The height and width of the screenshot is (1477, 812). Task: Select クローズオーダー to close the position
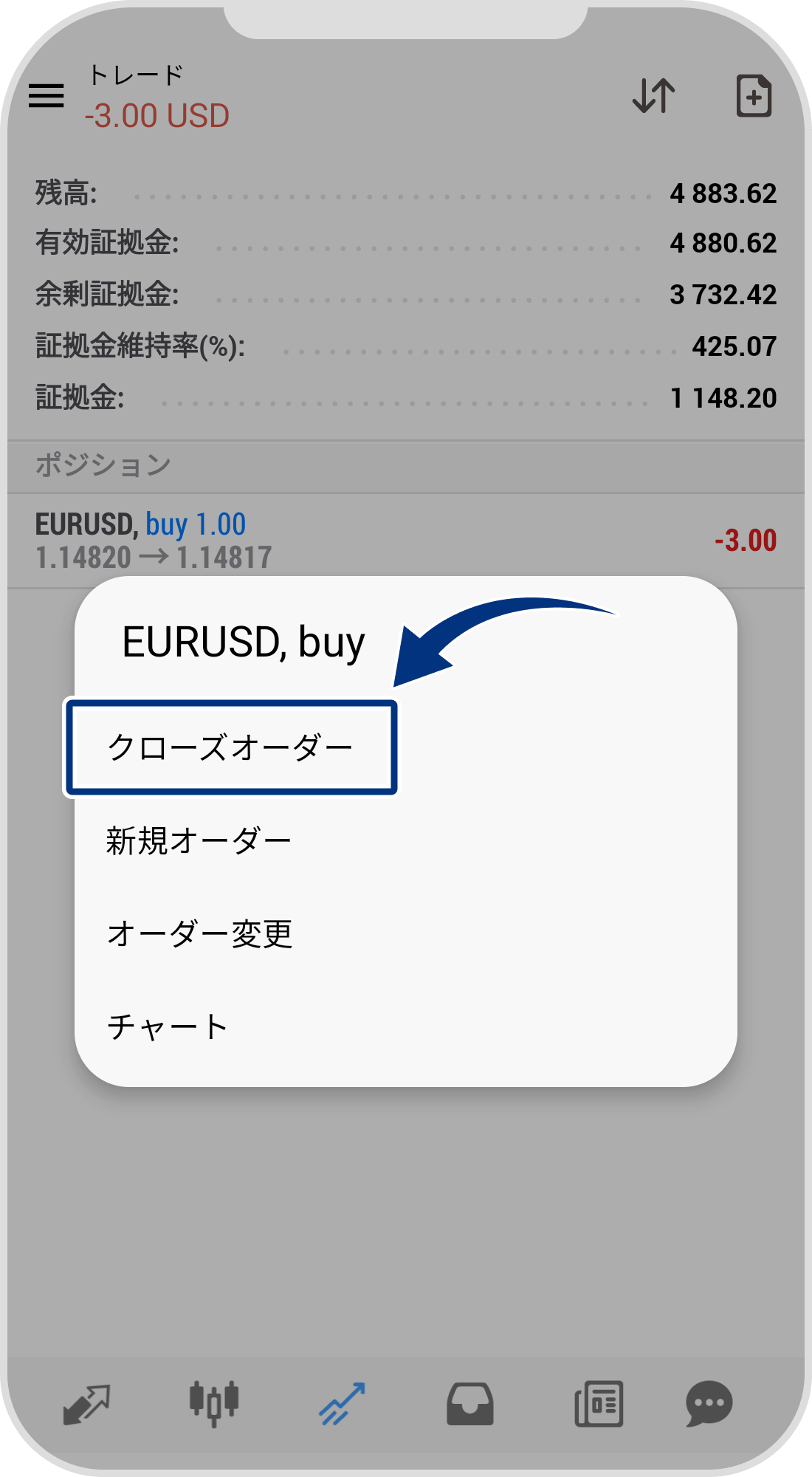pyautogui.click(x=230, y=747)
